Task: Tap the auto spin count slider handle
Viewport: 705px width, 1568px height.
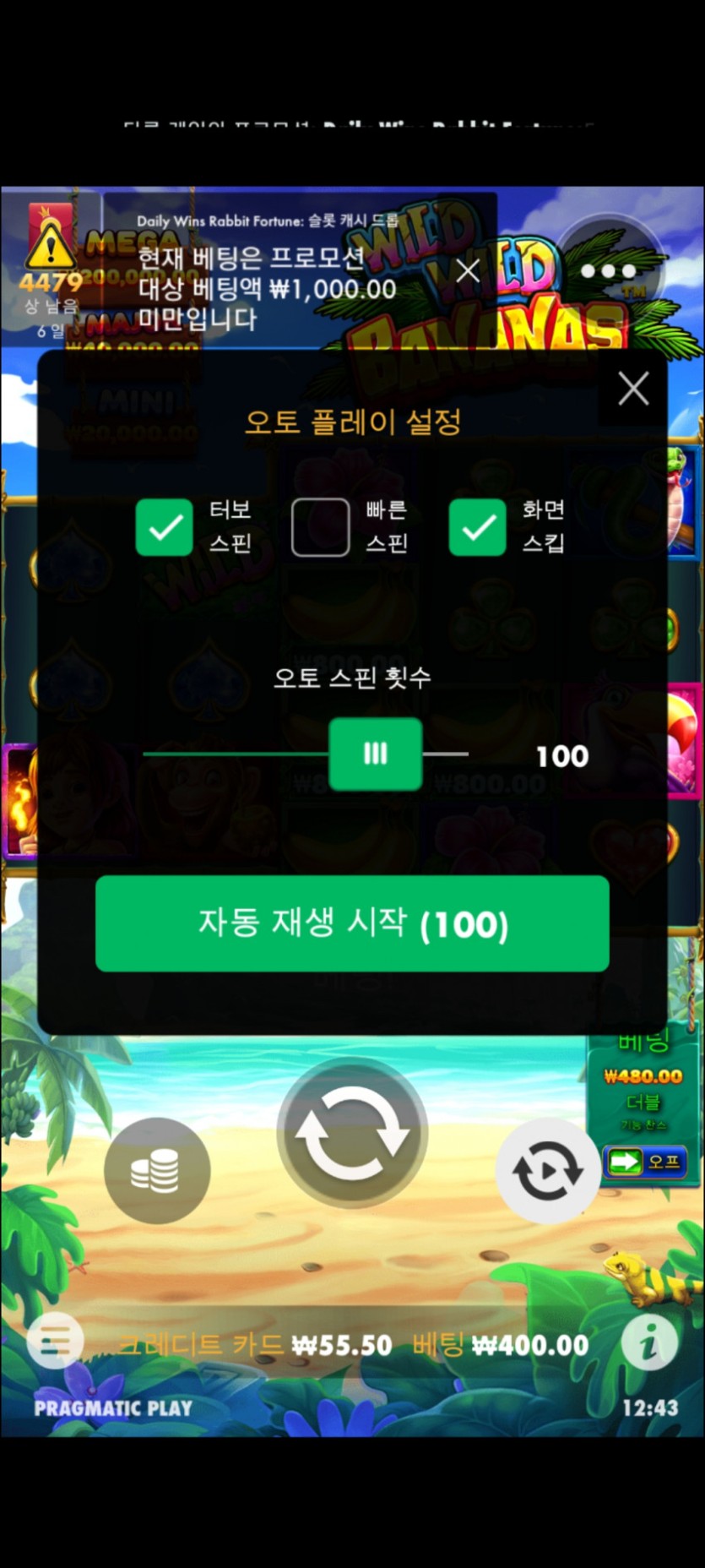Action: click(375, 754)
